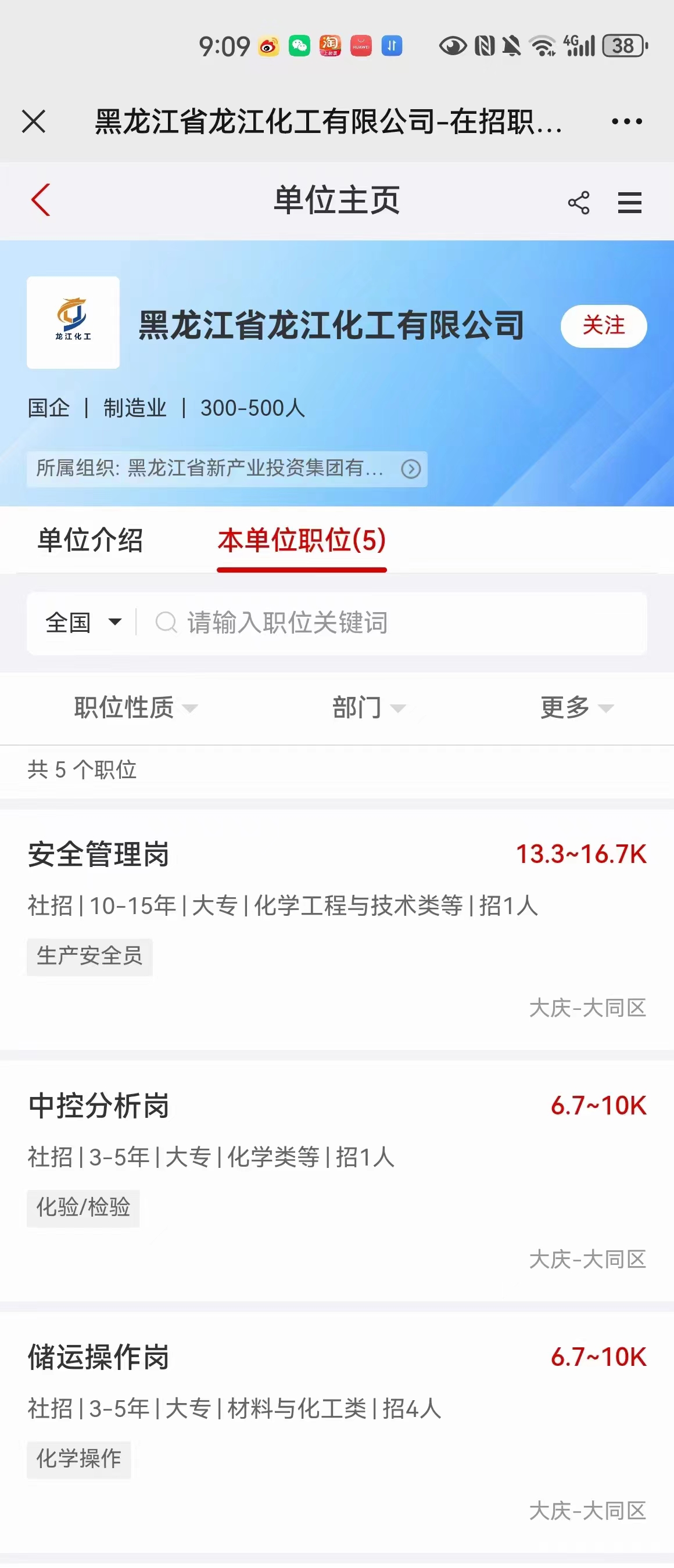The image size is (674, 1568).
Task: Follow the company with 关注 button
Action: [x=603, y=326]
